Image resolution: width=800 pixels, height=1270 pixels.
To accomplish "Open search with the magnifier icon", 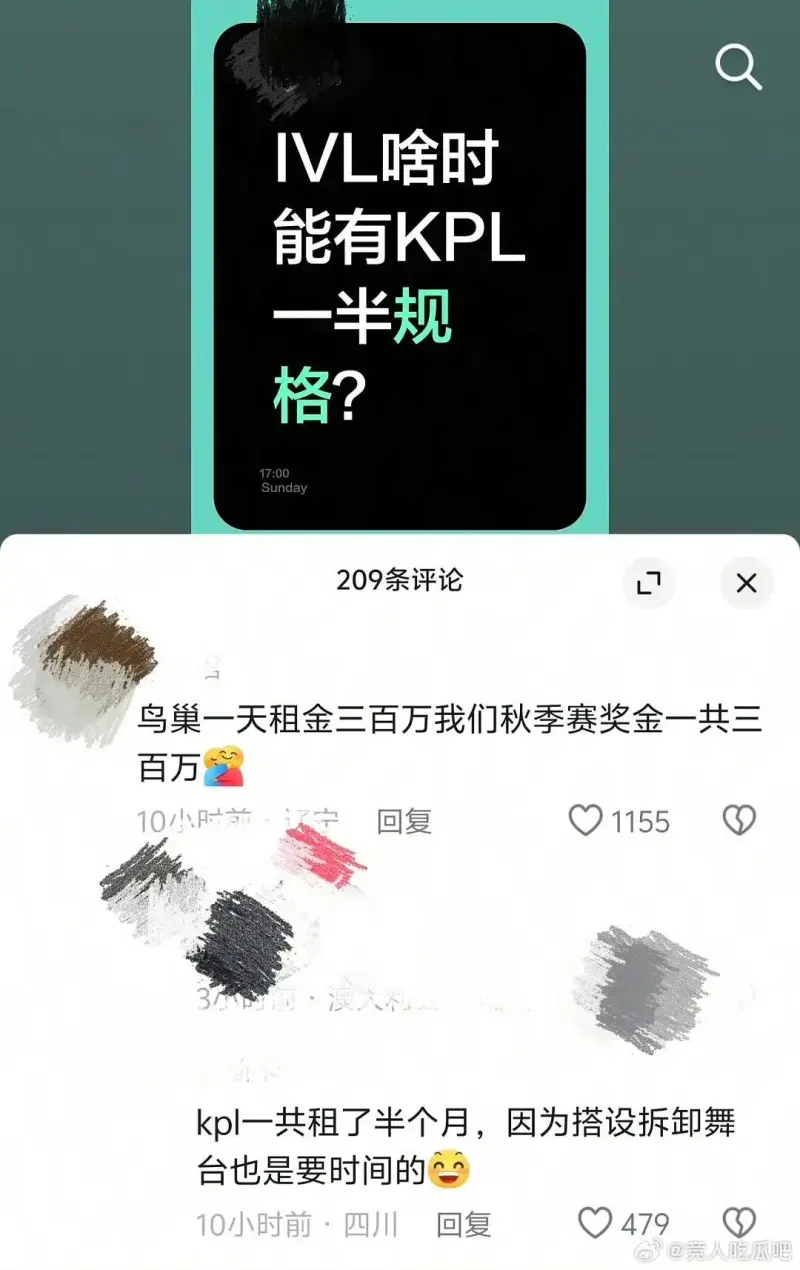I will (x=739, y=67).
